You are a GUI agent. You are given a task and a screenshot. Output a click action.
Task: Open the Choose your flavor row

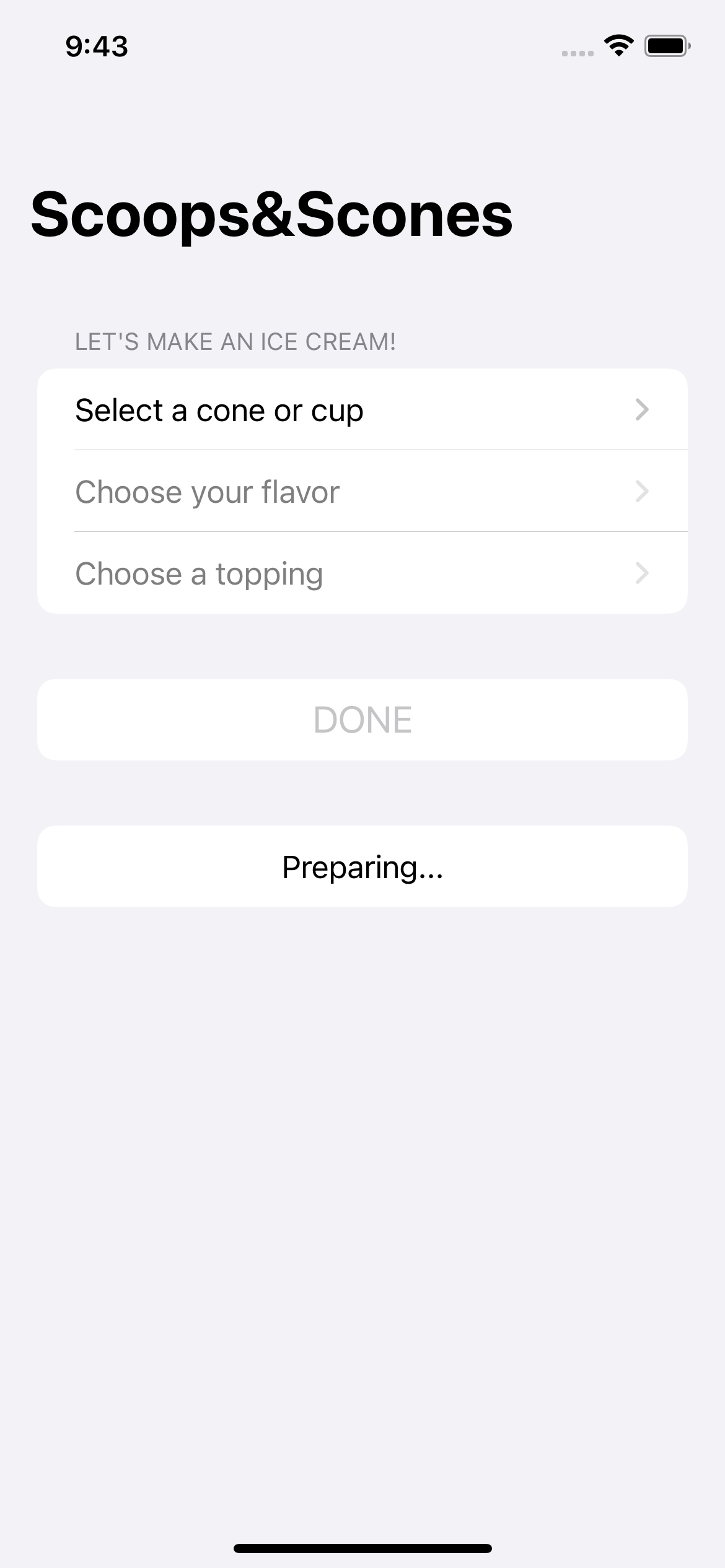coord(362,491)
